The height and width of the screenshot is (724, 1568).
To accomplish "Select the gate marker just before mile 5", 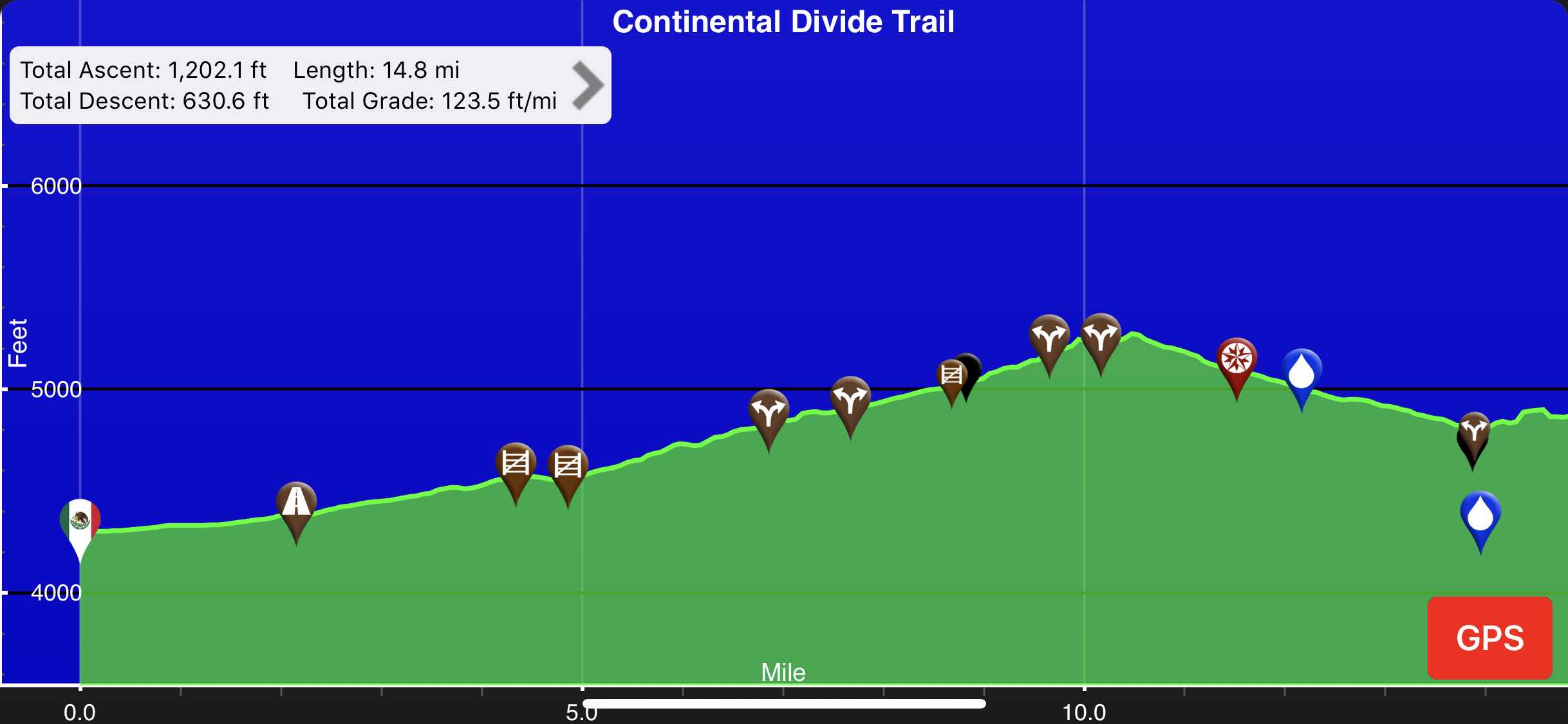I will pos(568,466).
